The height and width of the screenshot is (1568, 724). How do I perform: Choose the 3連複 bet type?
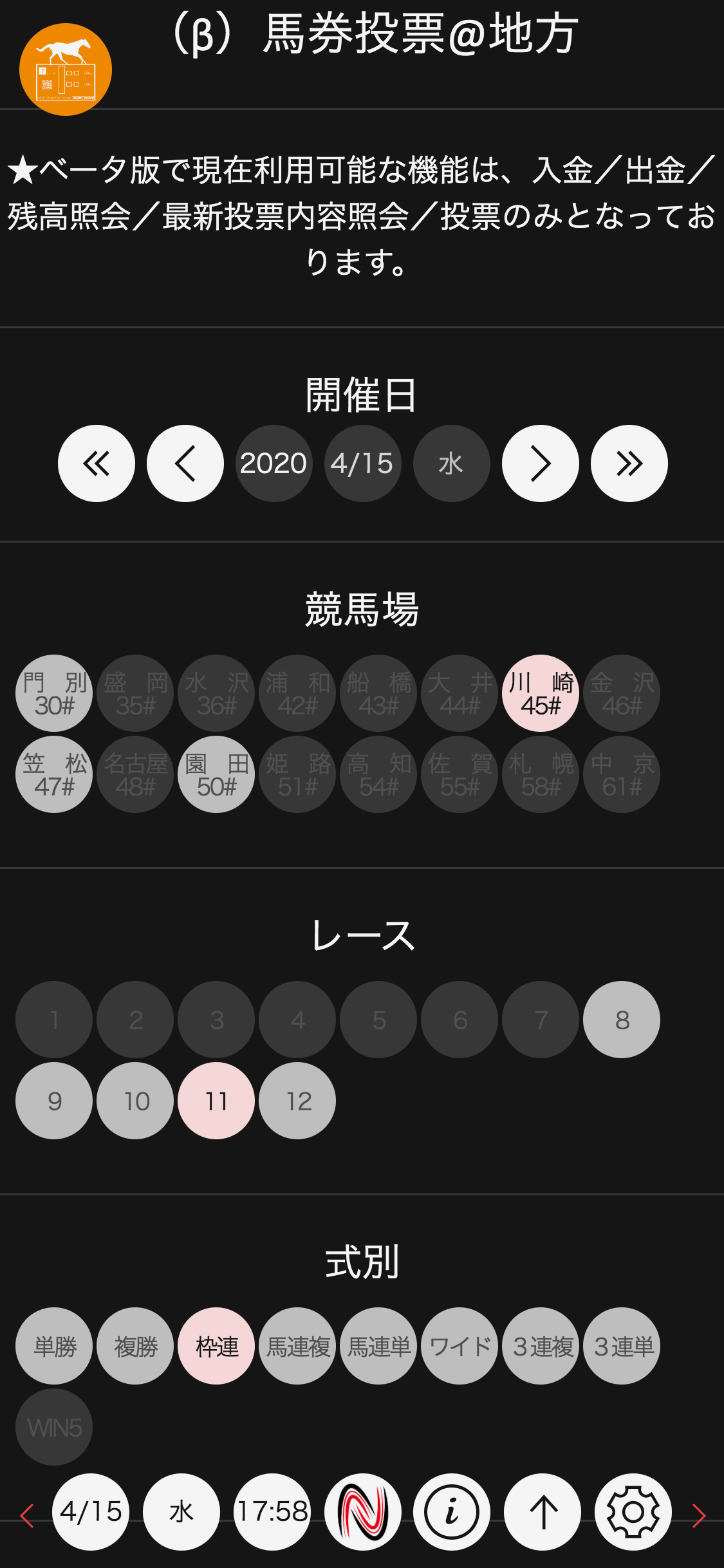click(541, 1346)
